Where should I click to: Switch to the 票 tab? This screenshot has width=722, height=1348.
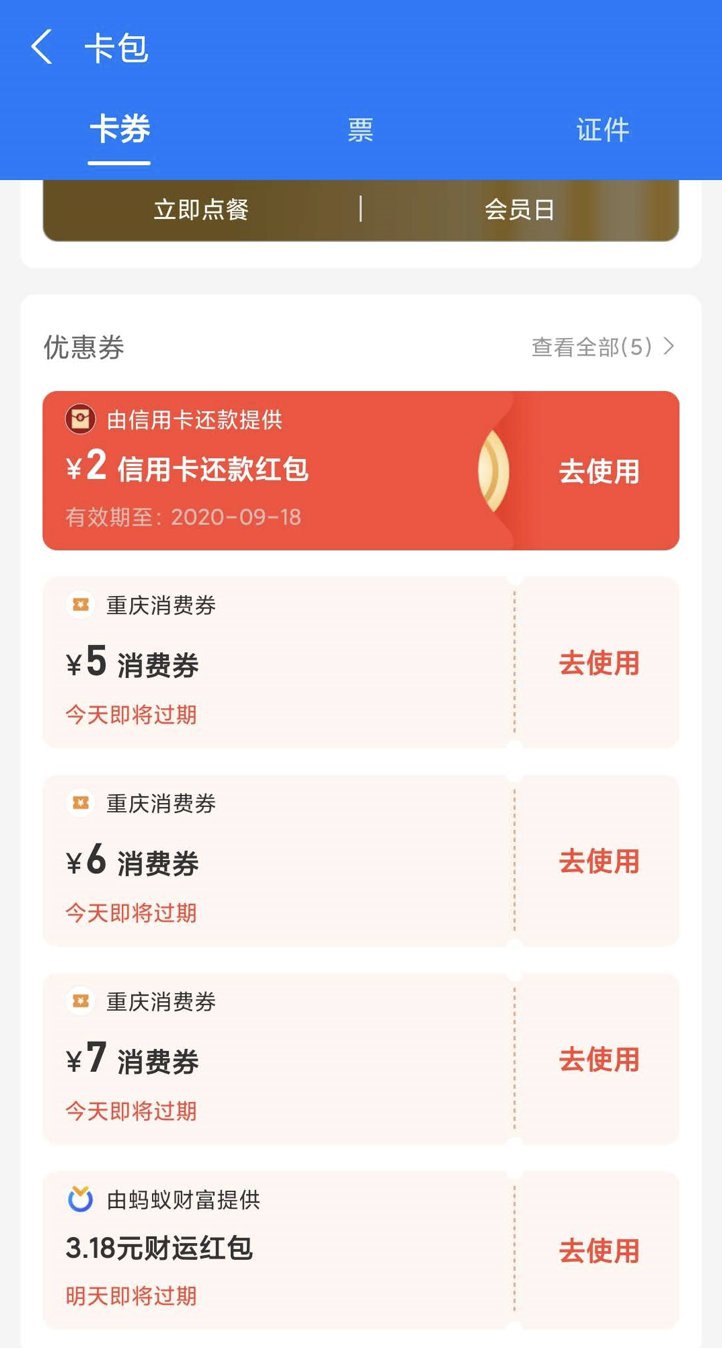(360, 130)
